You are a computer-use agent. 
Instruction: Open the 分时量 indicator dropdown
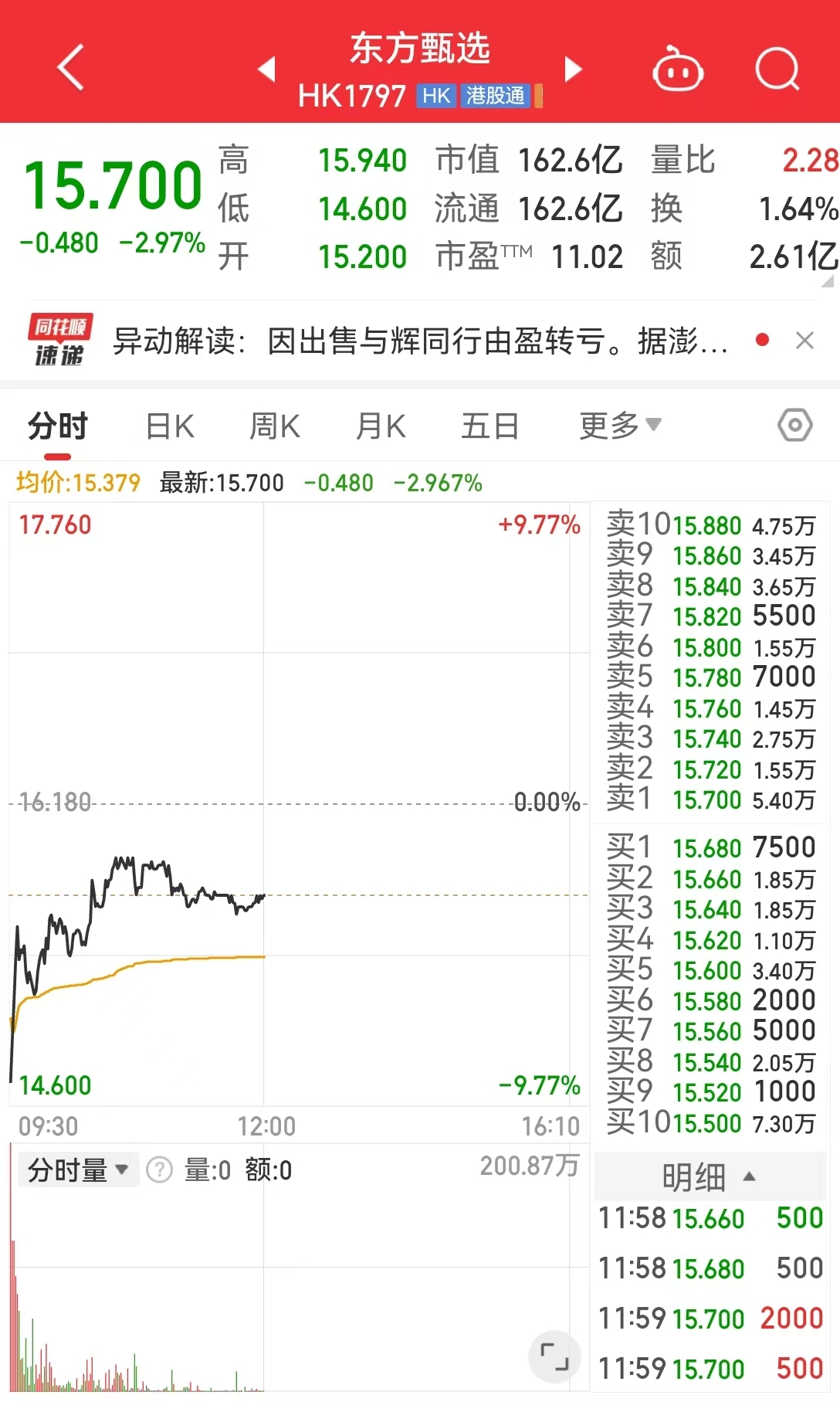[78, 1170]
